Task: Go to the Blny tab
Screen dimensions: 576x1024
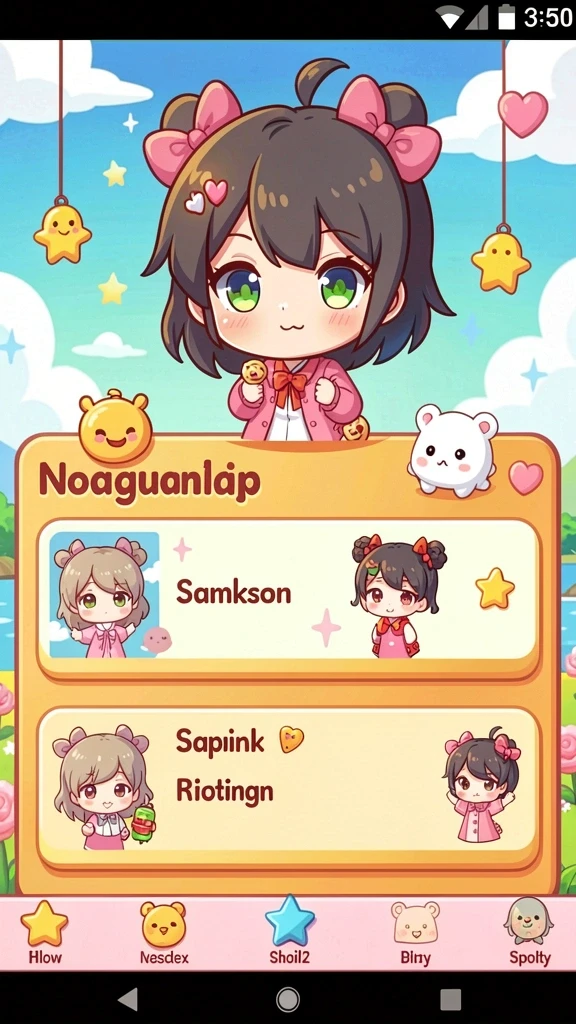Action: (x=415, y=933)
